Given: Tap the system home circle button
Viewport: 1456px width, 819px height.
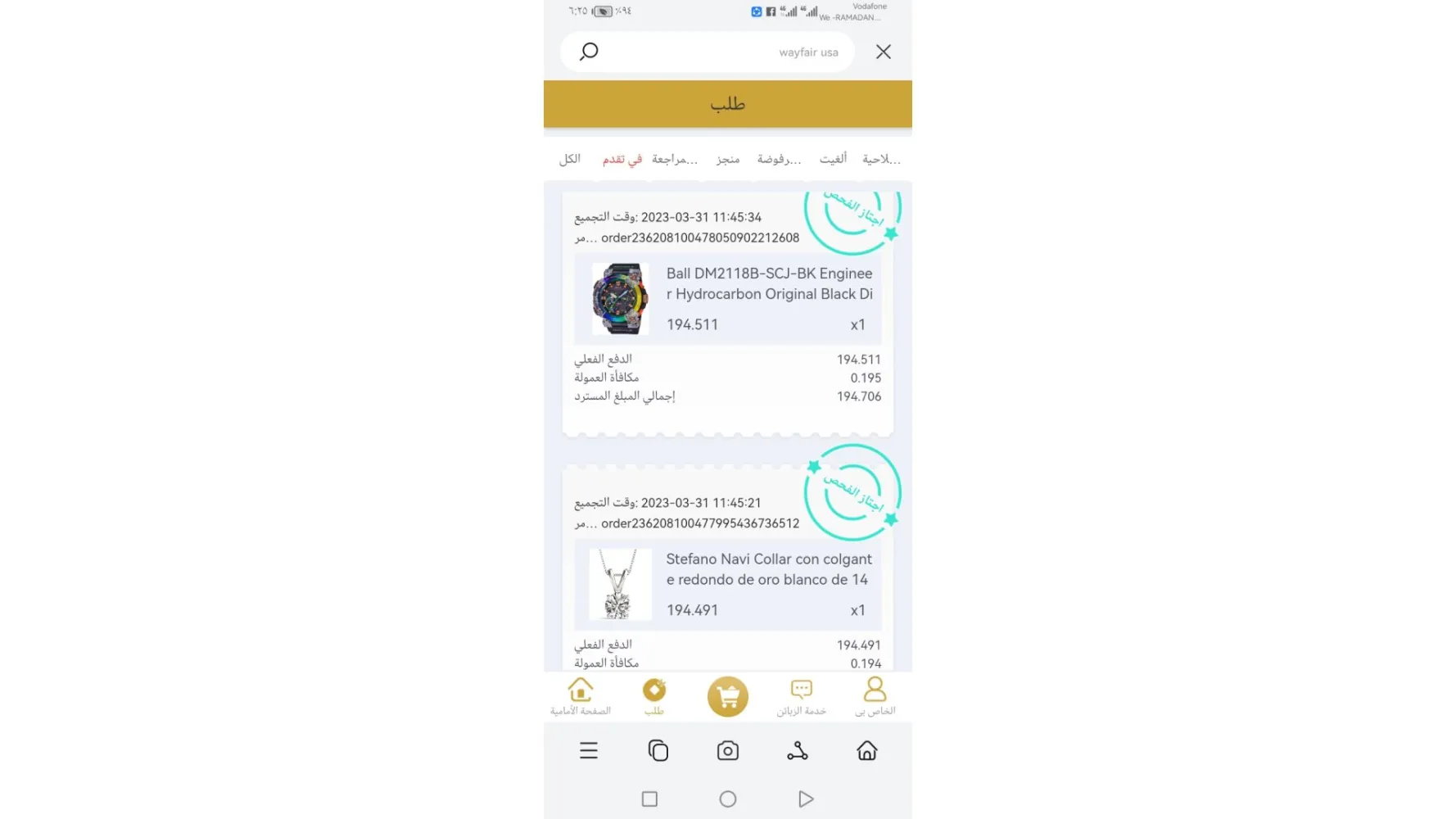Looking at the screenshot, I should pos(727,799).
